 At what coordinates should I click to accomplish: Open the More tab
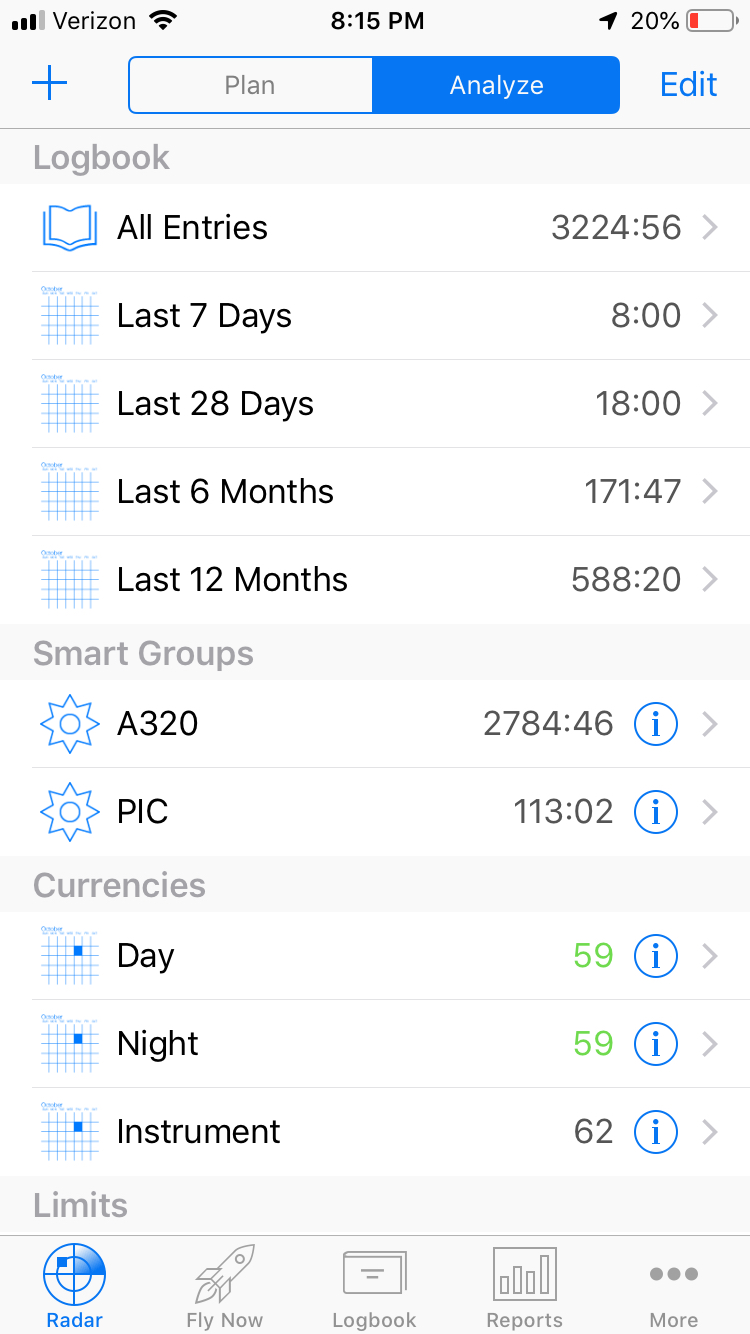click(x=674, y=1286)
